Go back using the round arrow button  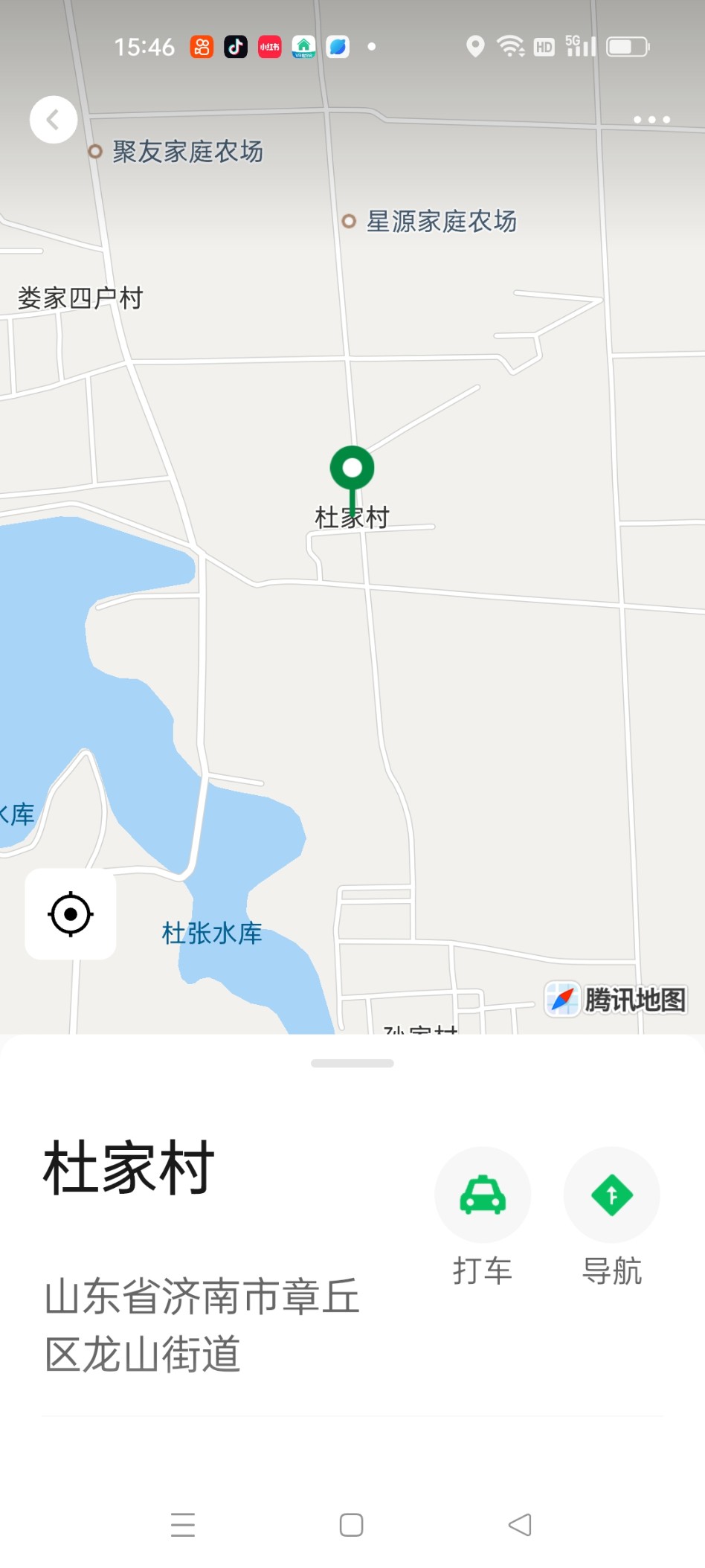pyautogui.click(x=53, y=119)
